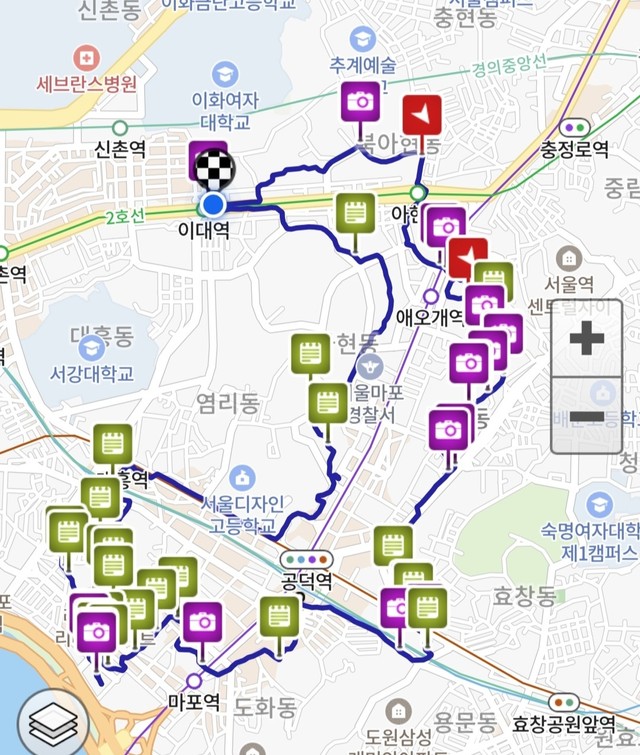Open the map layers button
The image size is (640, 755).
(51, 721)
